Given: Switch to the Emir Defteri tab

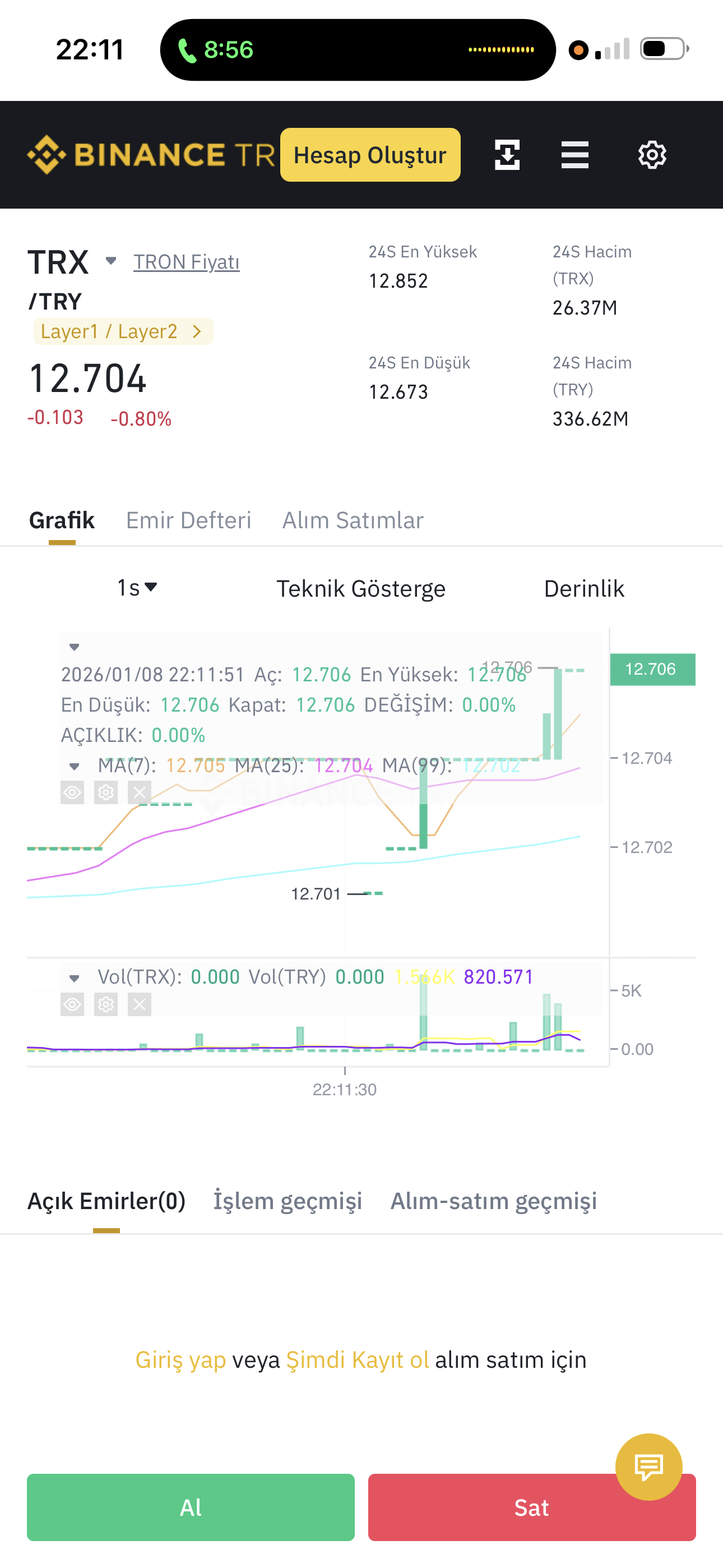Looking at the screenshot, I should coord(189,520).
